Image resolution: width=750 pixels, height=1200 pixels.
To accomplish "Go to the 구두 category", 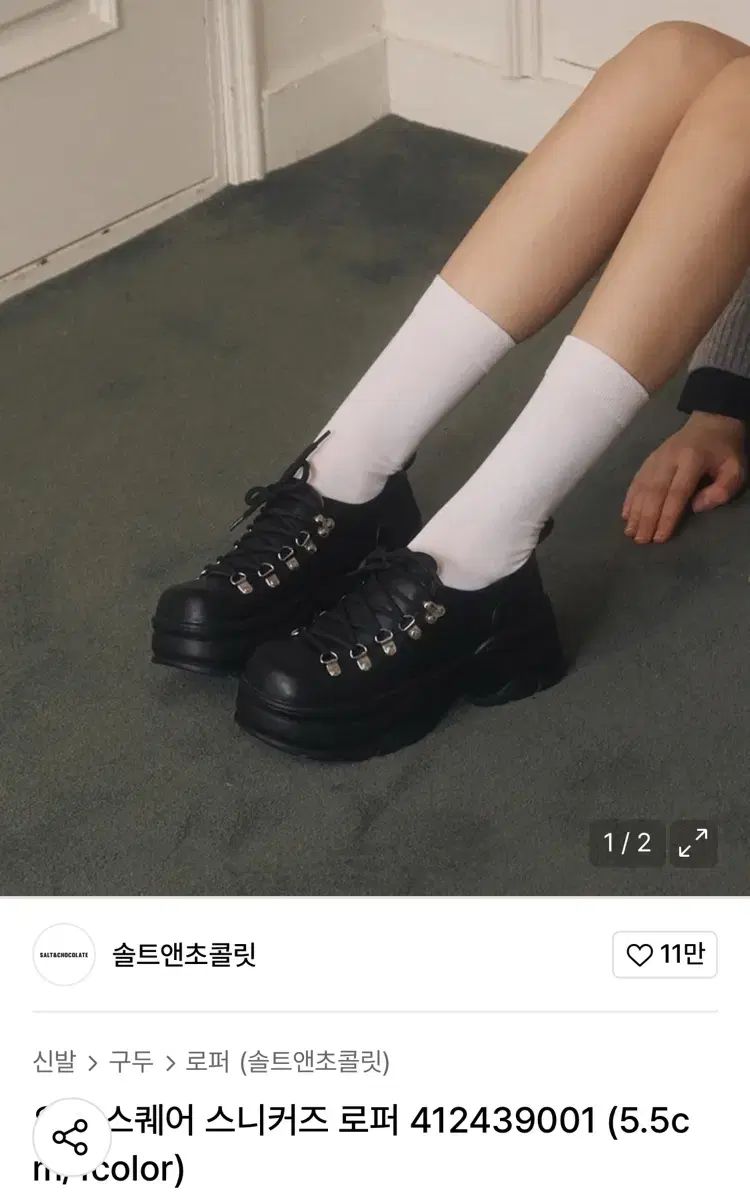I will 131,1061.
